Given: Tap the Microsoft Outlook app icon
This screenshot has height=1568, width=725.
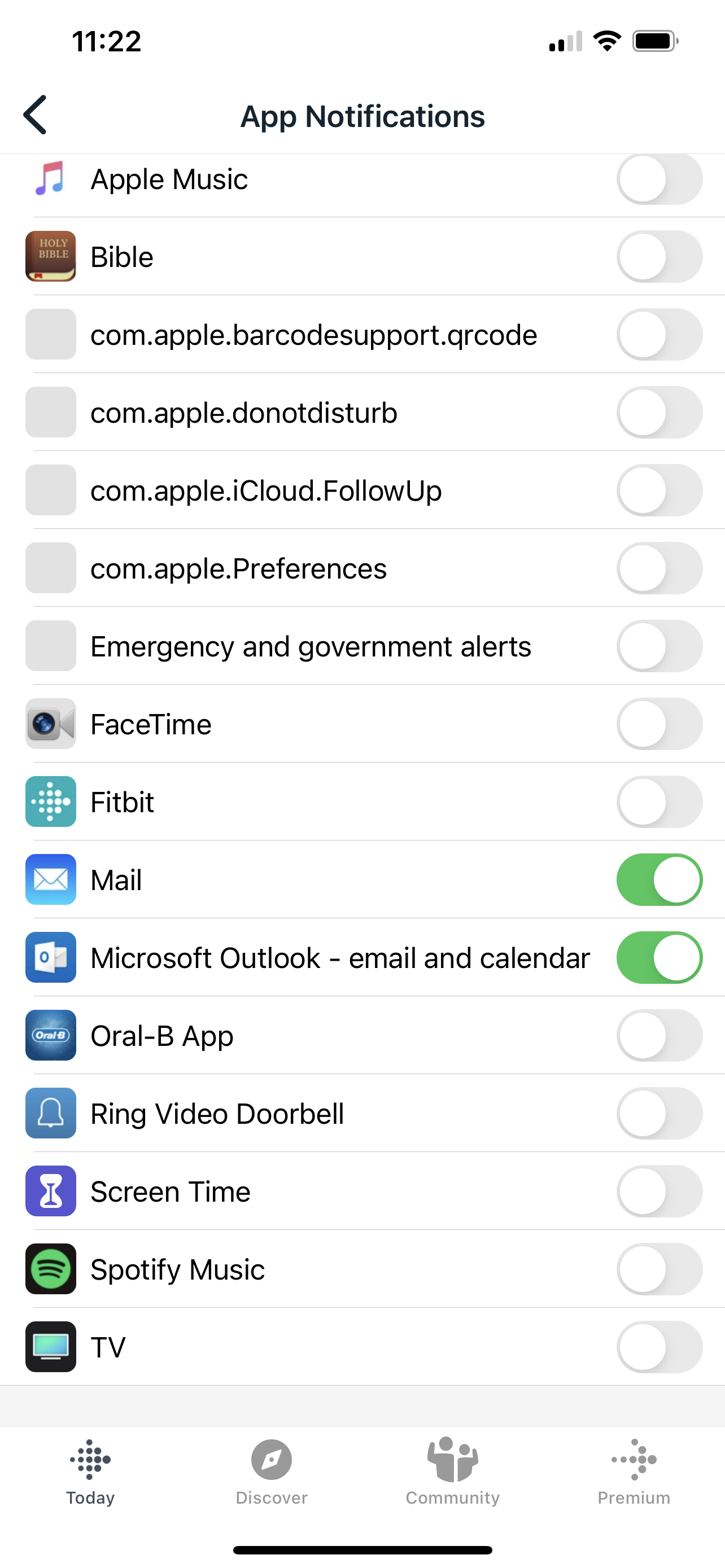Looking at the screenshot, I should [50, 957].
